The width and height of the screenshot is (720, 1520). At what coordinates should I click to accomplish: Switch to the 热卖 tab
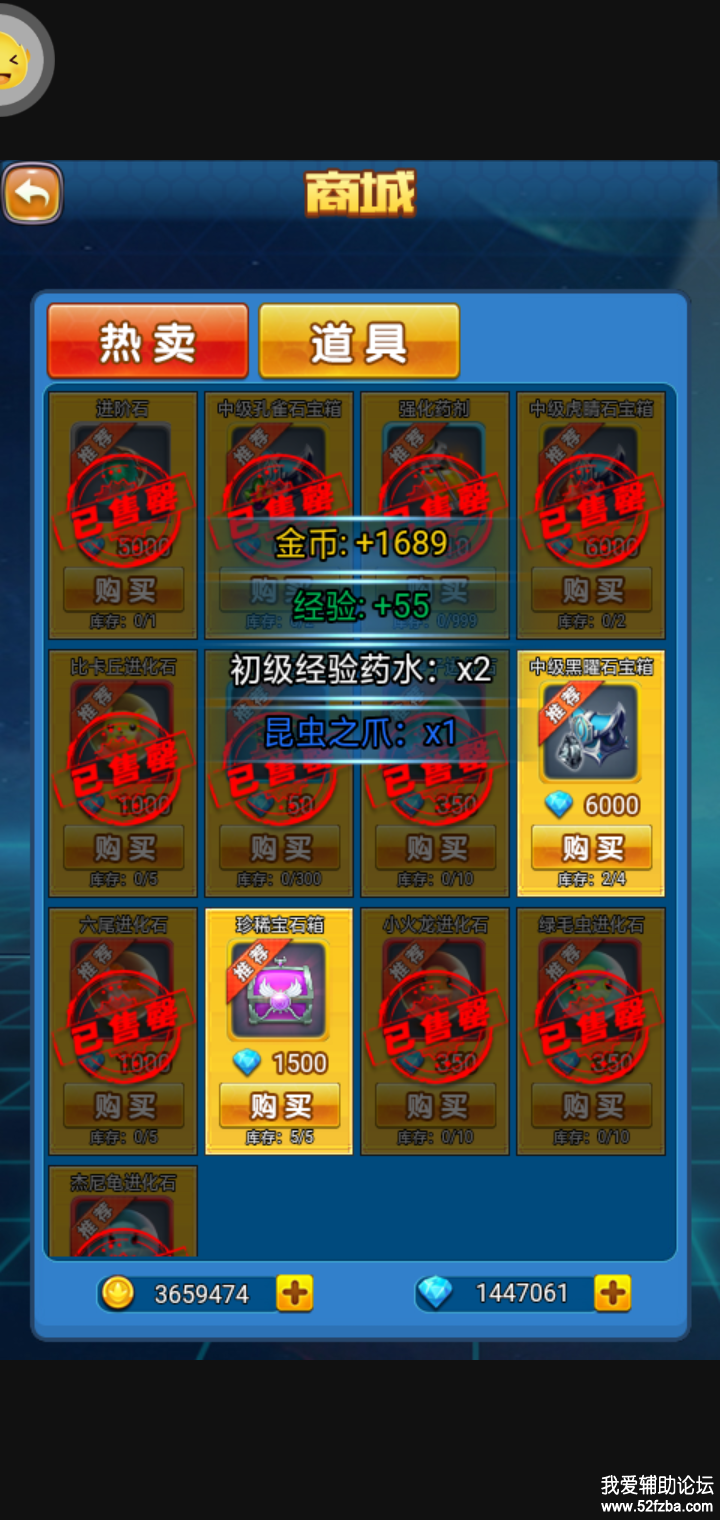tap(148, 342)
